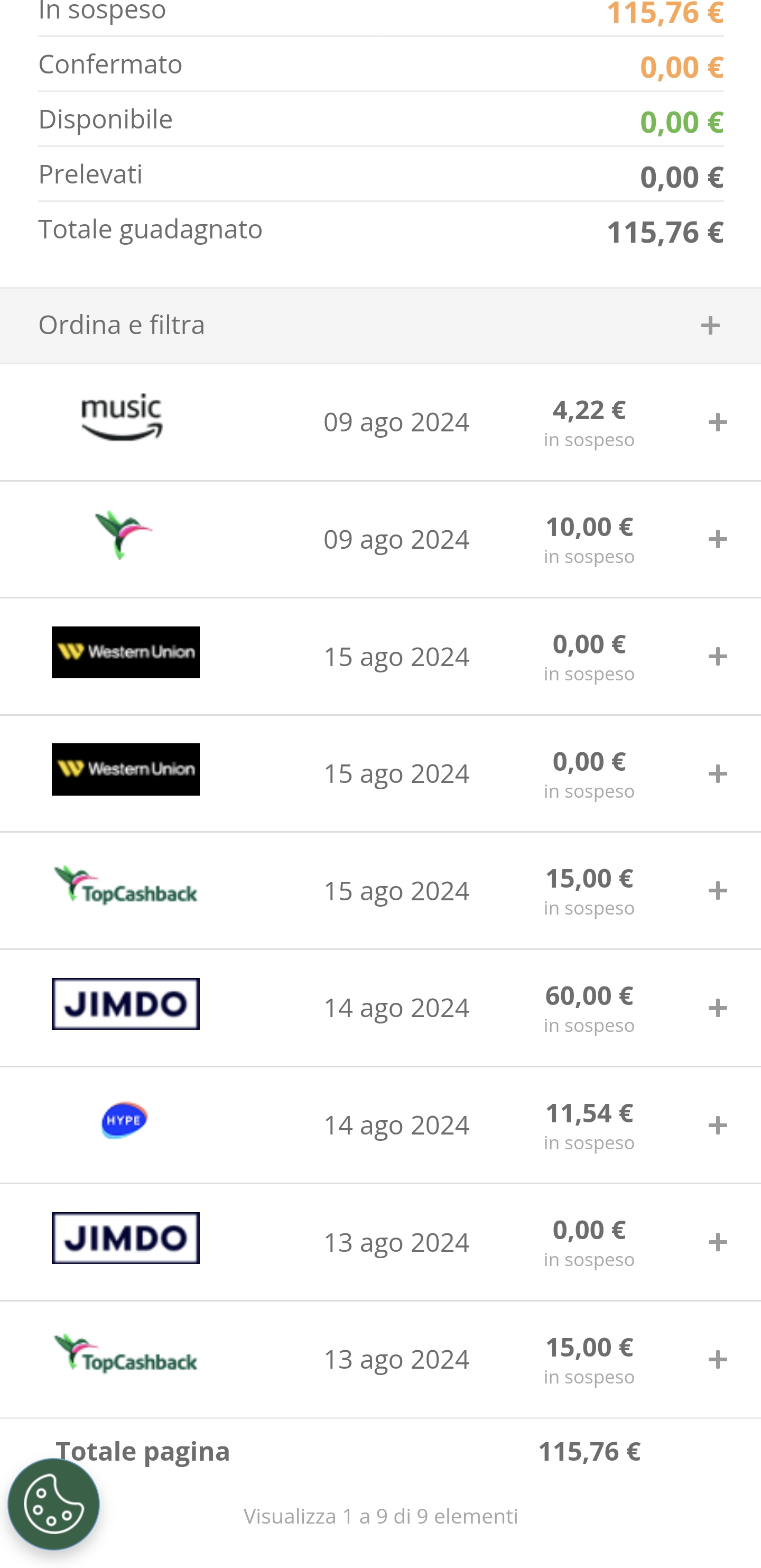Expand the TopCashback 15 ago 2024 transaction
This screenshot has width=761, height=1568.
pyautogui.click(x=717, y=890)
